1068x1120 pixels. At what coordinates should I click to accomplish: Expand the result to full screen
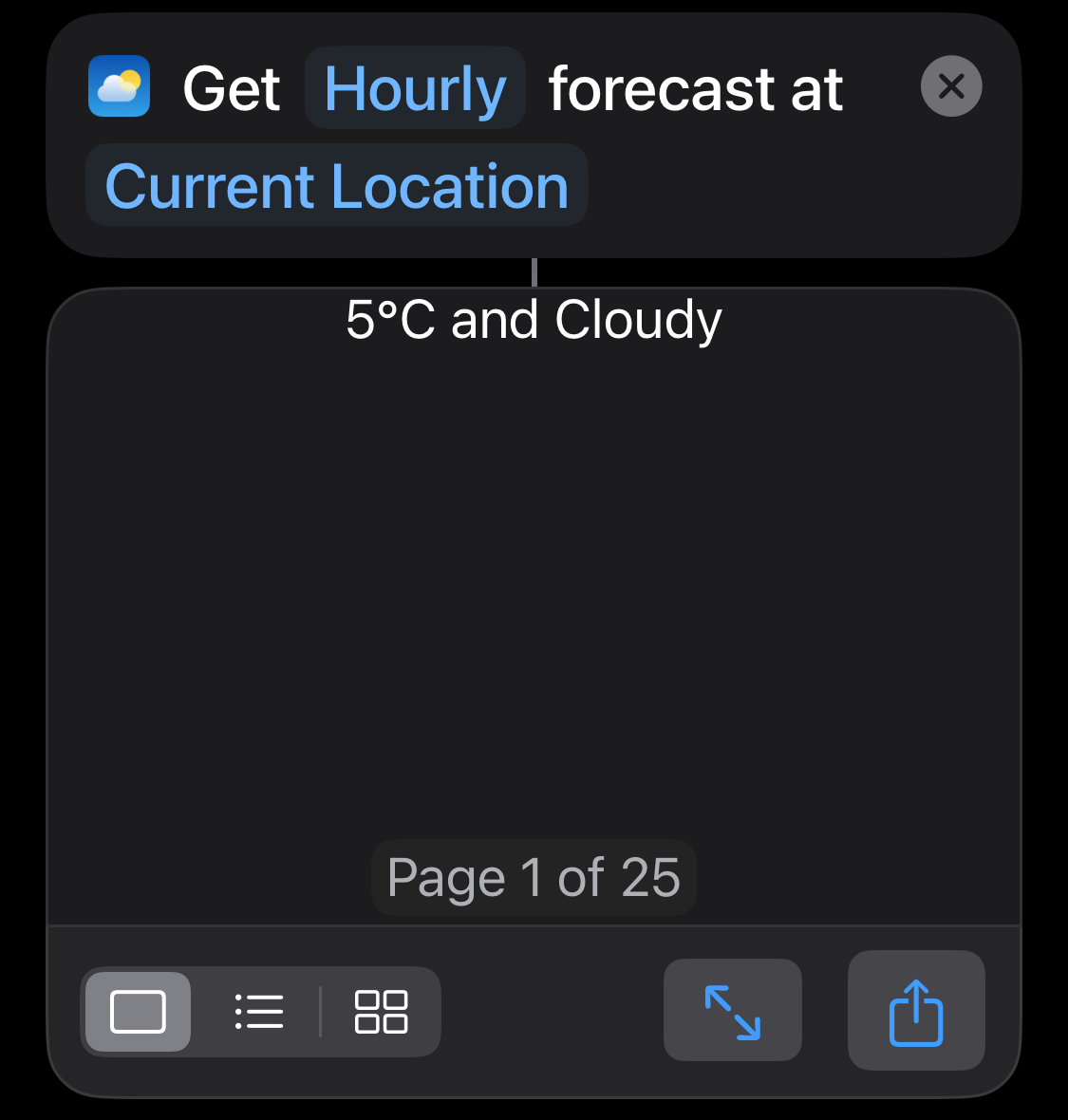point(732,1011)
